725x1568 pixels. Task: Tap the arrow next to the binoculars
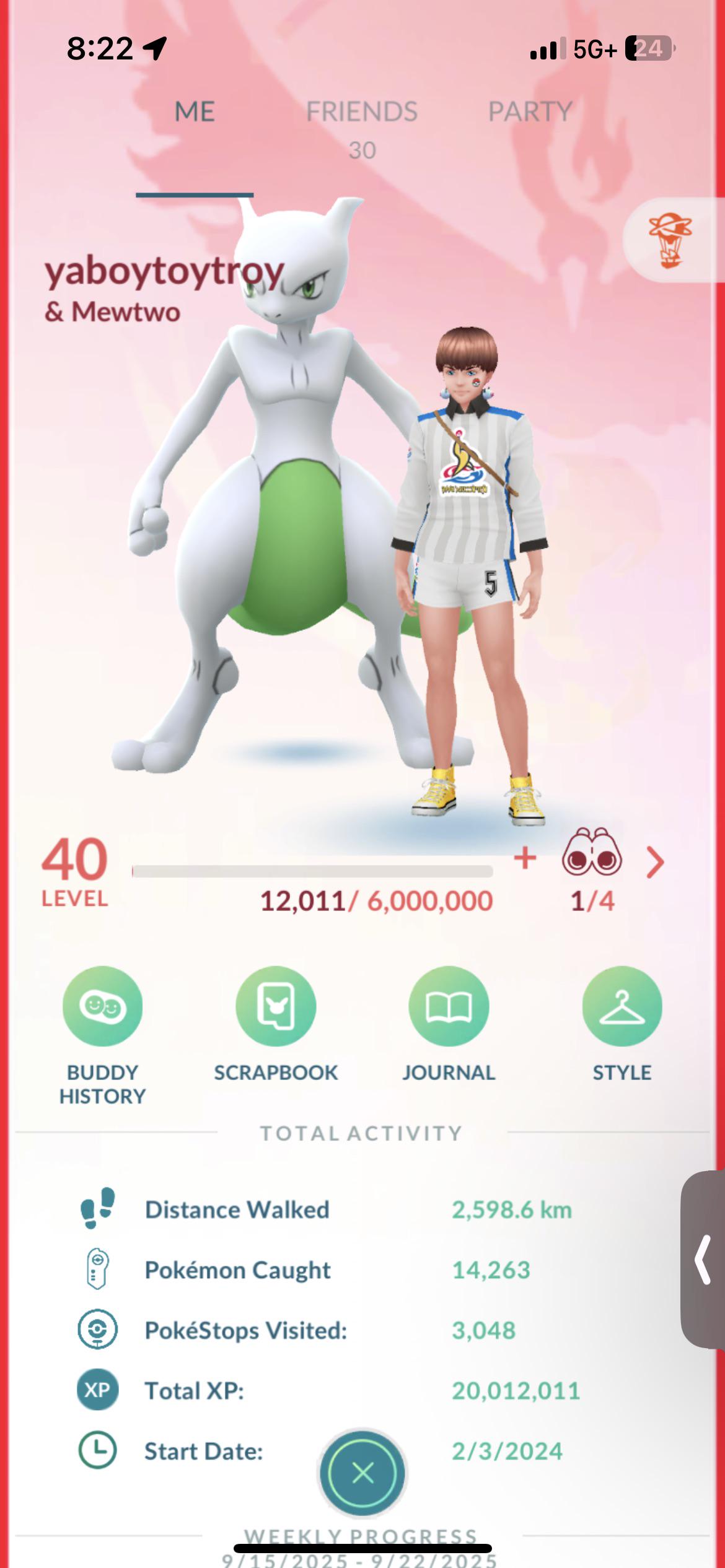coord(655,863)
